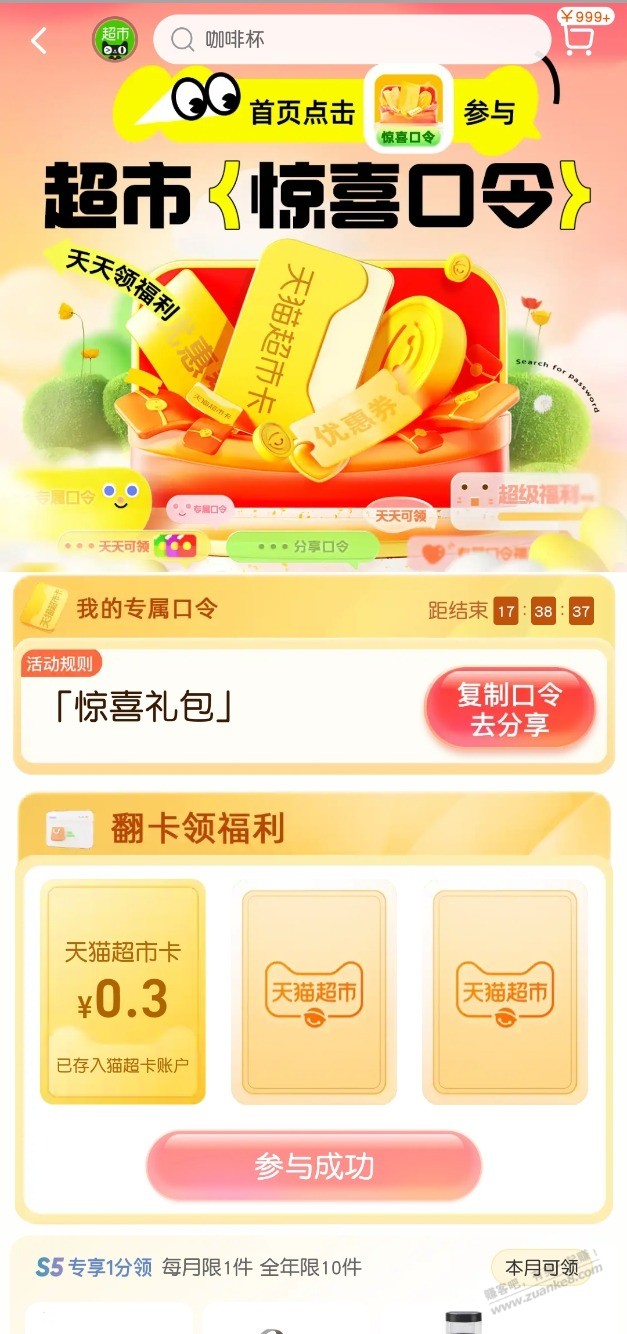
Task: Flip the middle 天猫超市 card
Action: pyautogui.click(x=313, y=992)
